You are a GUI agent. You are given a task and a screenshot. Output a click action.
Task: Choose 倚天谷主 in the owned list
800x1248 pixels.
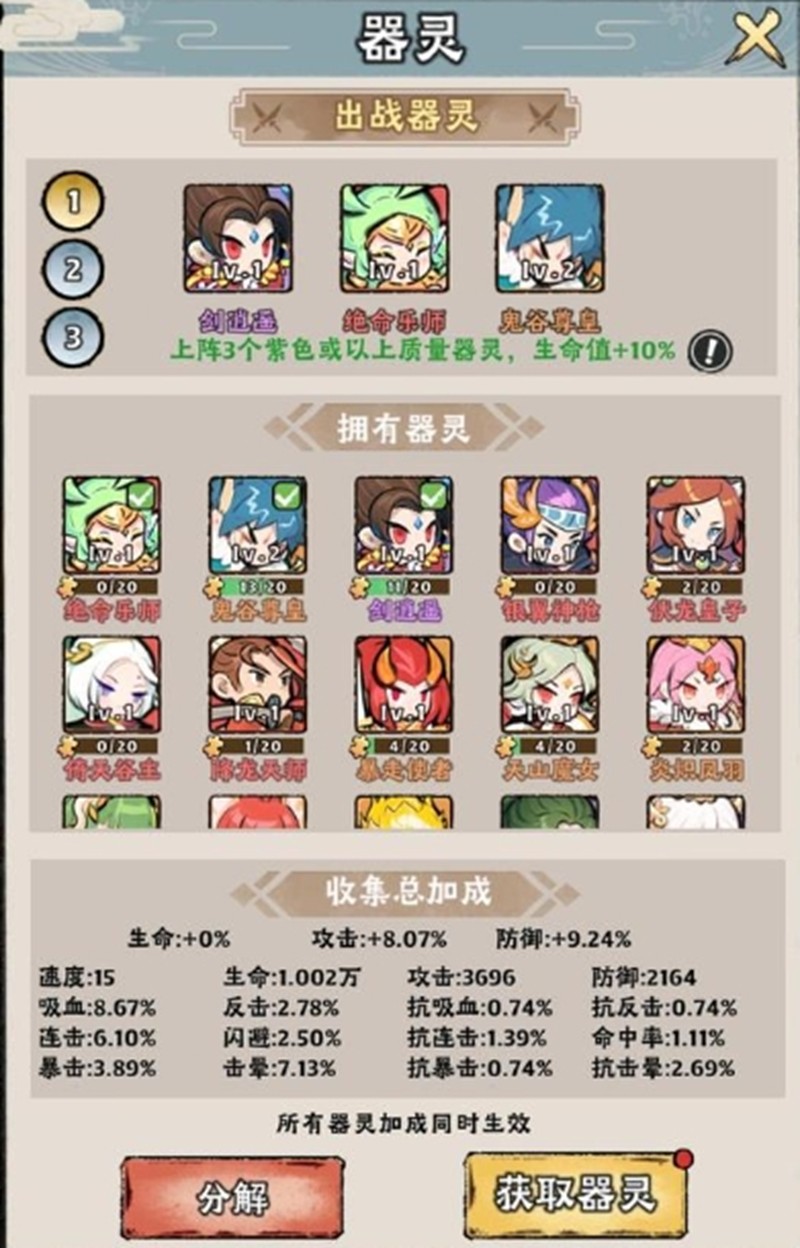(112, 685)
